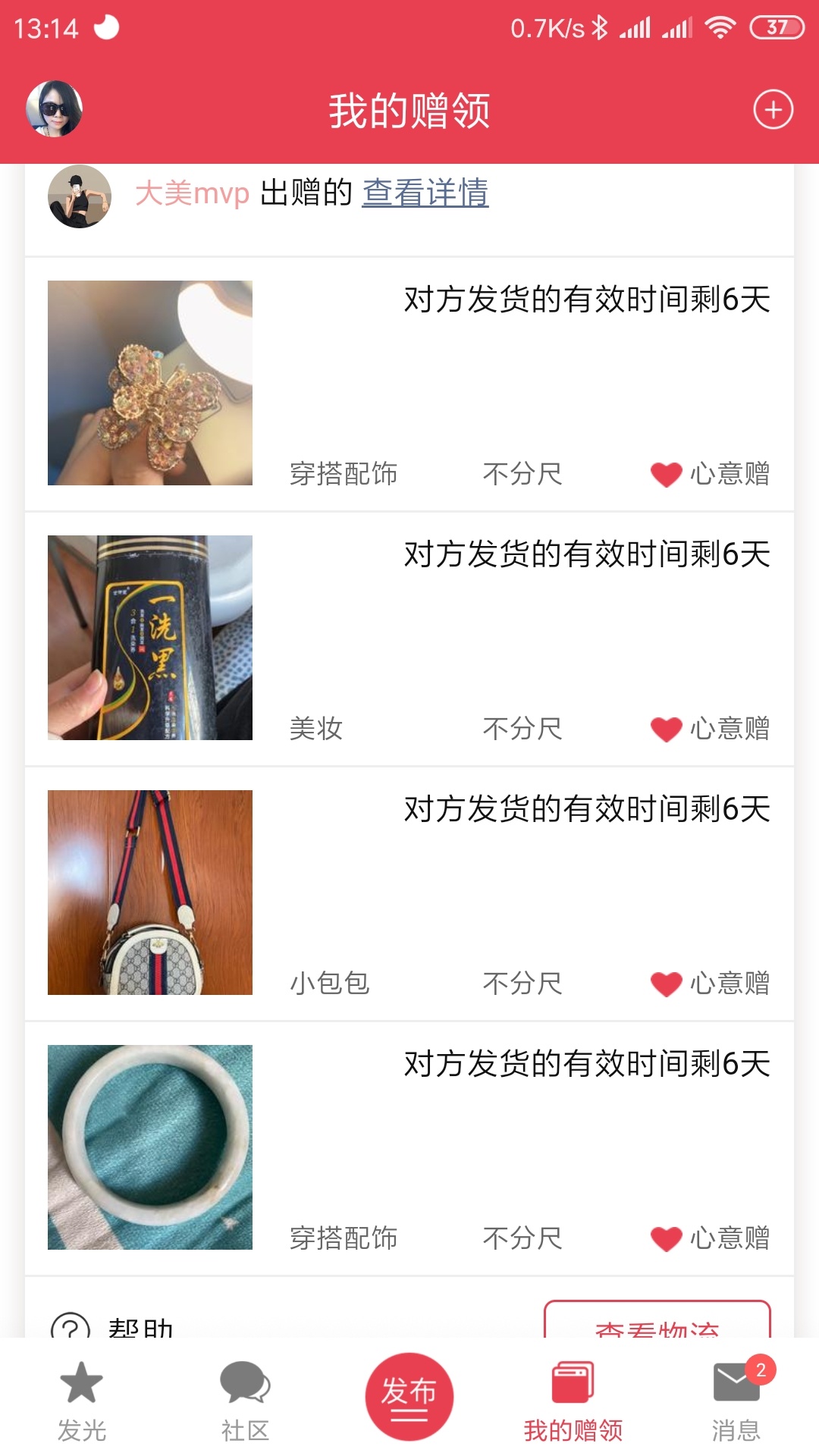Open the 小包包 bag item

(x=409, y=893)
